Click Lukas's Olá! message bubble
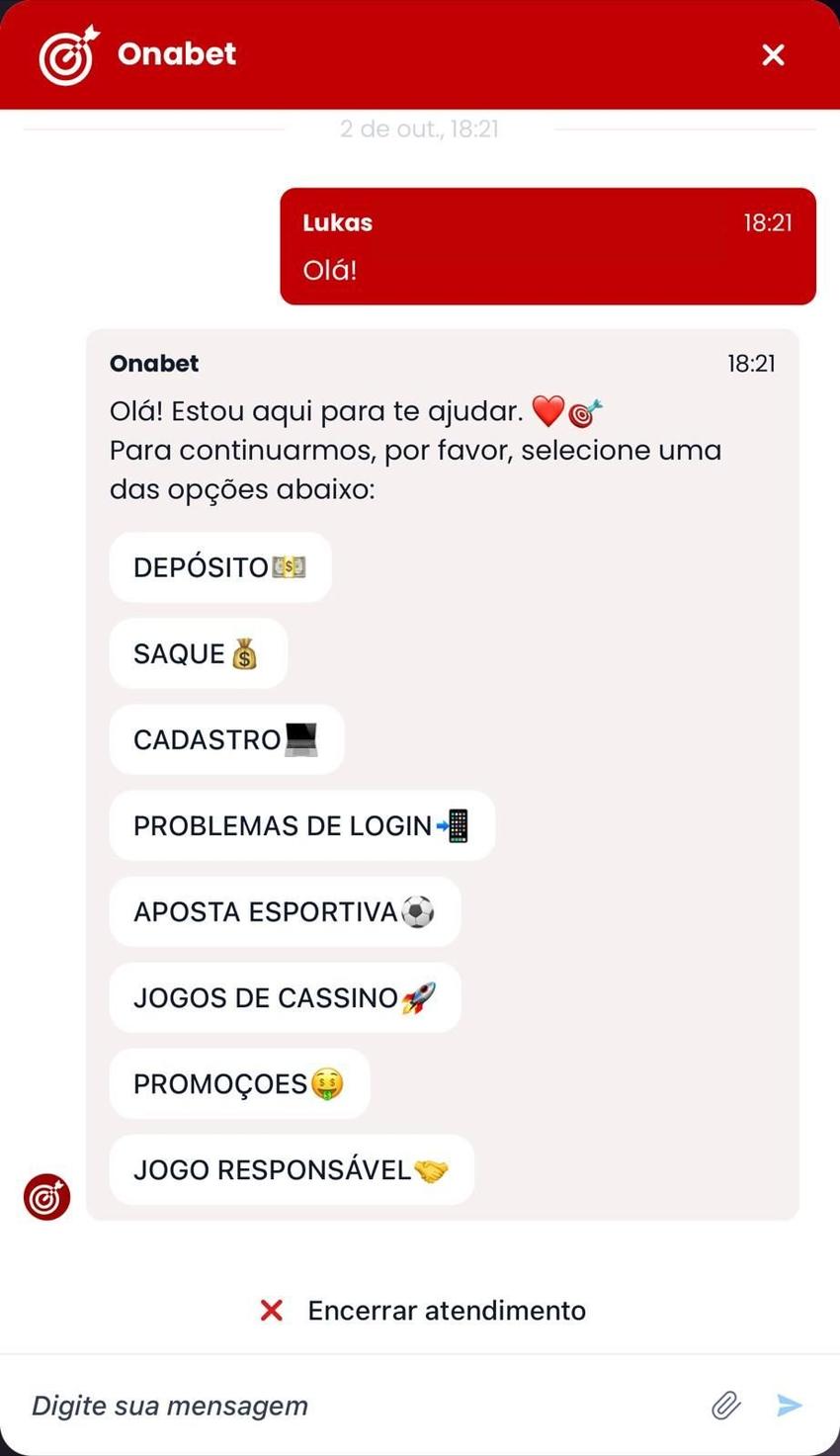 point(548,247)
